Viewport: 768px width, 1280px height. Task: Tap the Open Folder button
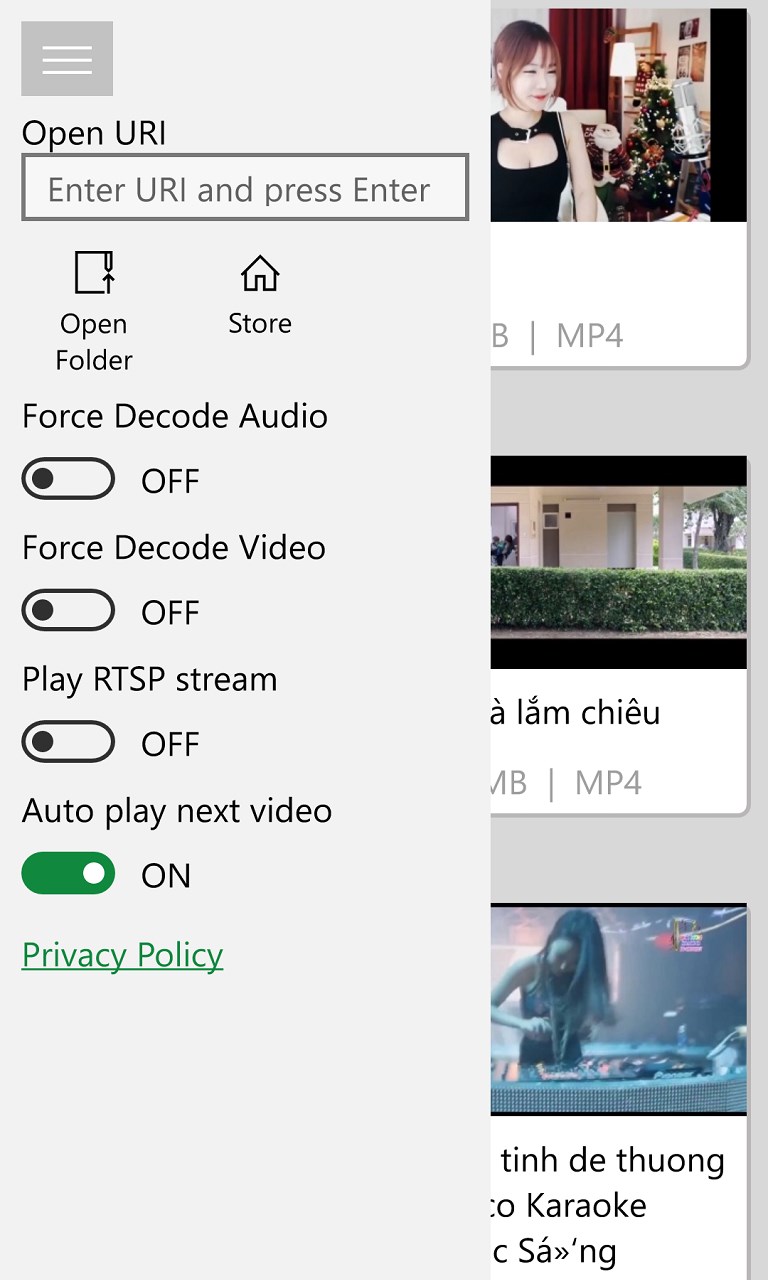click(94, 311)
